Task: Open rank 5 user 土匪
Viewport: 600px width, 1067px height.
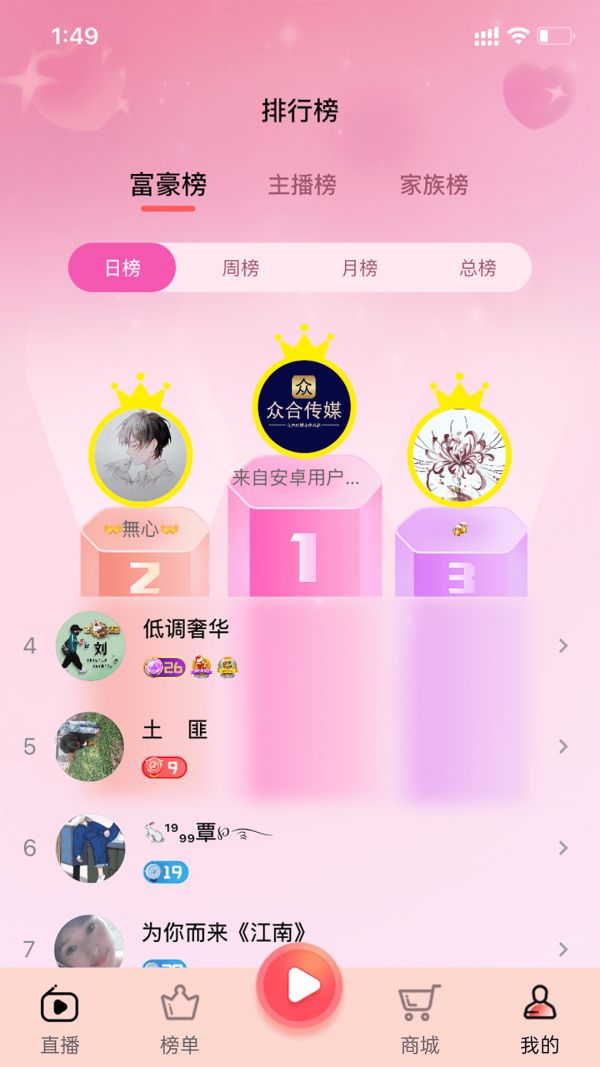Action: [x=300, y=747]
